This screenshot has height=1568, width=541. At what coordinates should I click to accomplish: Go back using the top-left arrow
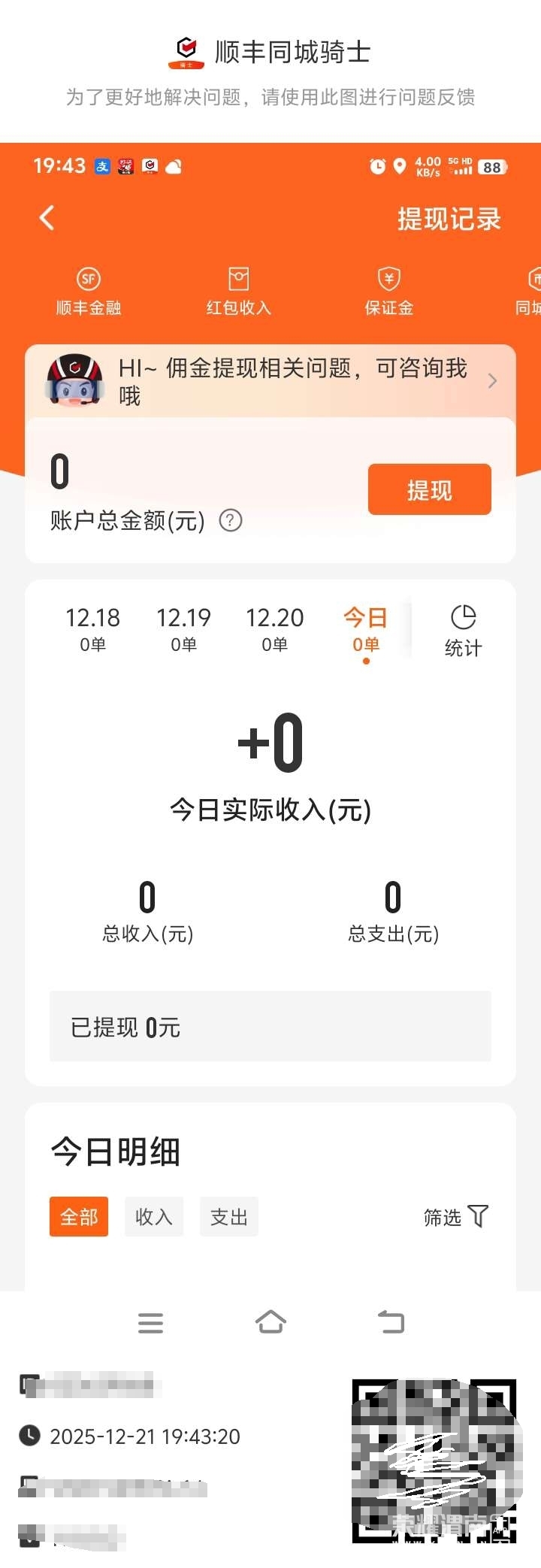click(x=47, y=218)
